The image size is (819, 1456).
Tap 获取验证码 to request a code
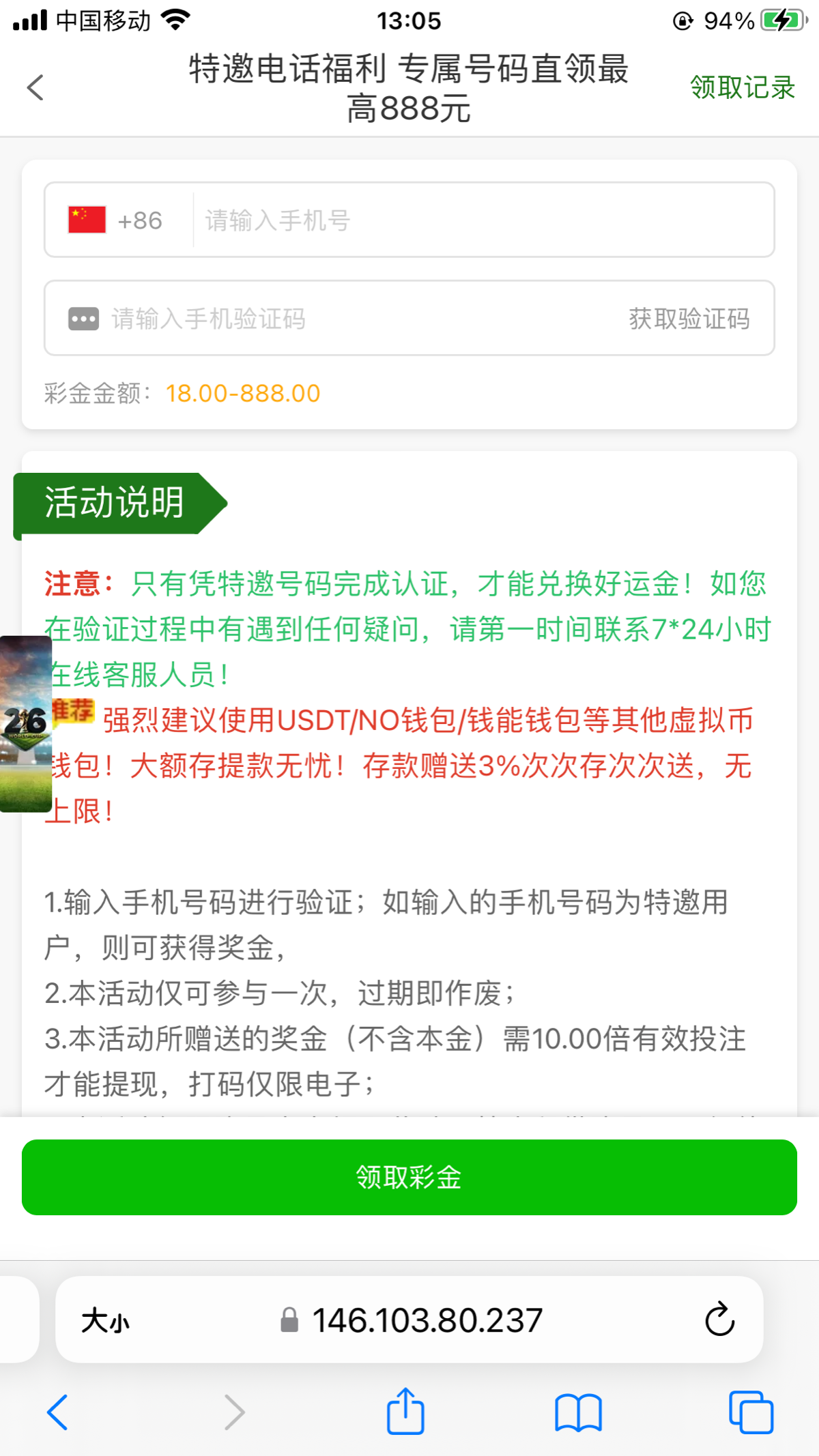(689, 319)
